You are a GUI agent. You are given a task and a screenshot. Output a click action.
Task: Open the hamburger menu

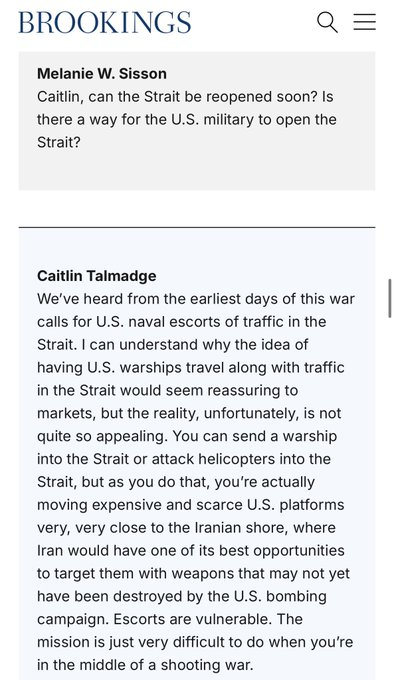click(x=365, y=22)
